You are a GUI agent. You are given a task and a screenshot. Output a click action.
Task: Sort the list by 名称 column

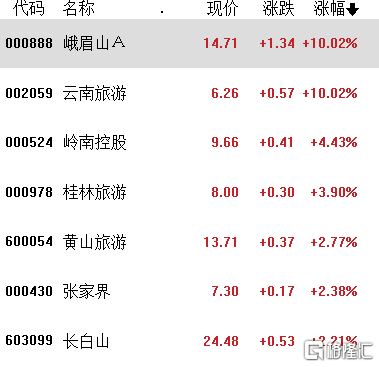pos(79,9)
